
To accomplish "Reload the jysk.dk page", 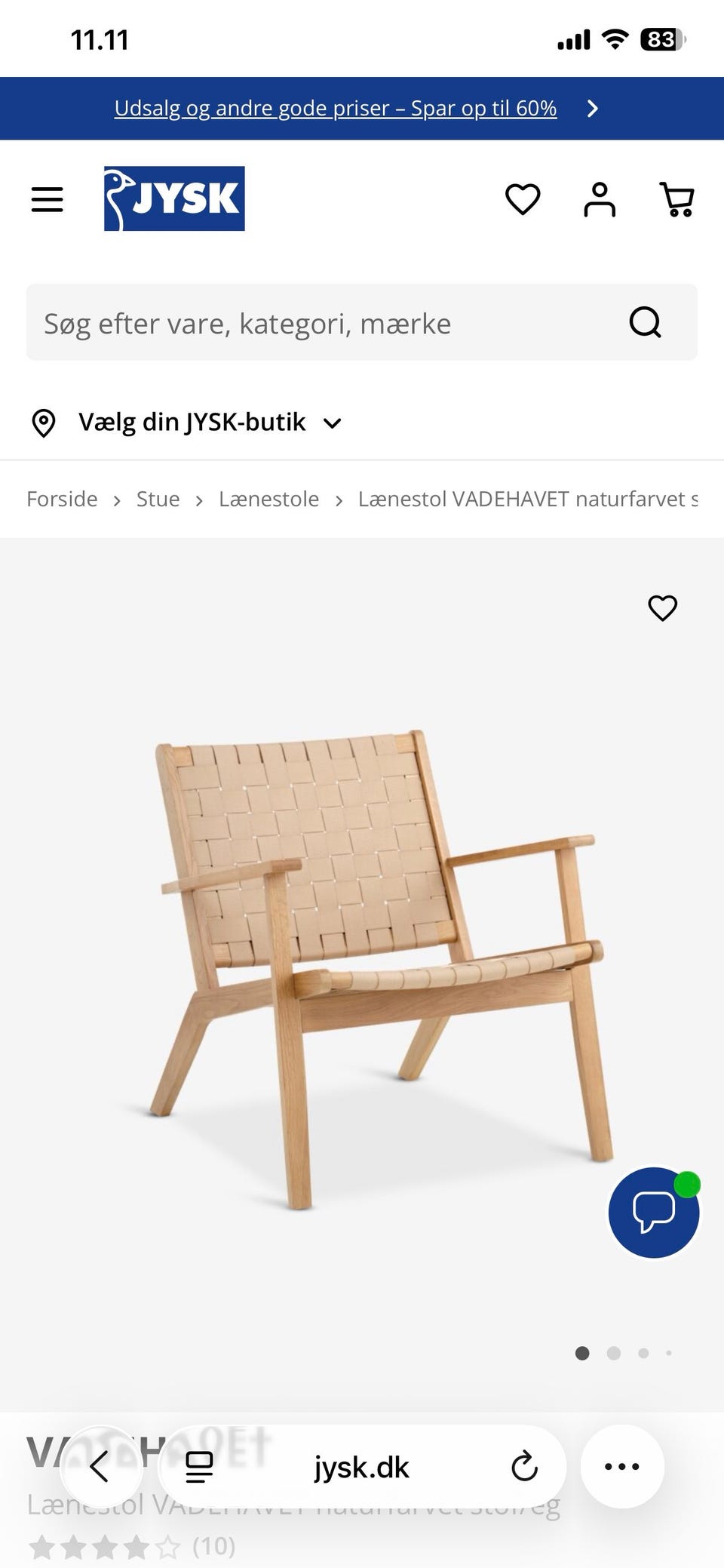I will 524,1467.
